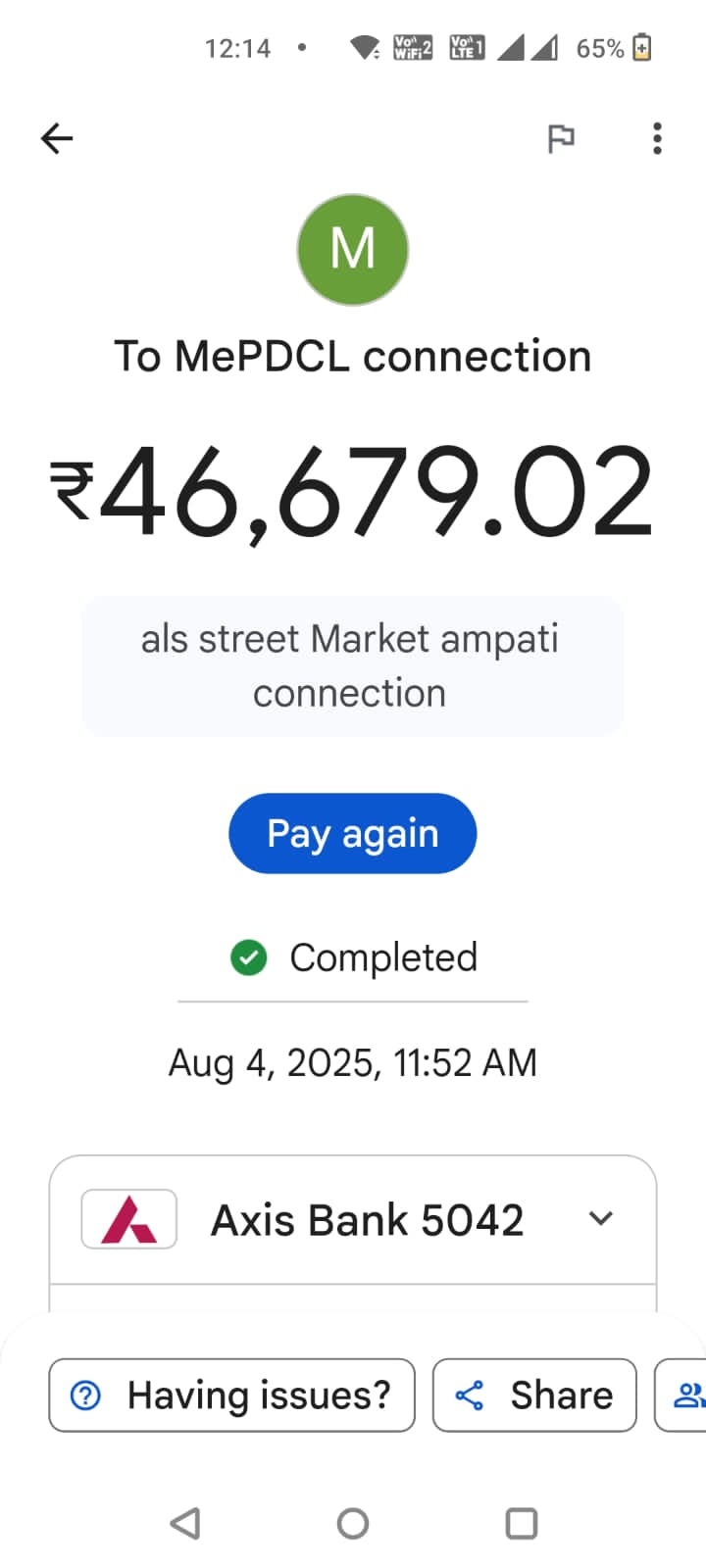Open the three-dot overflow menu

point(657,138)
